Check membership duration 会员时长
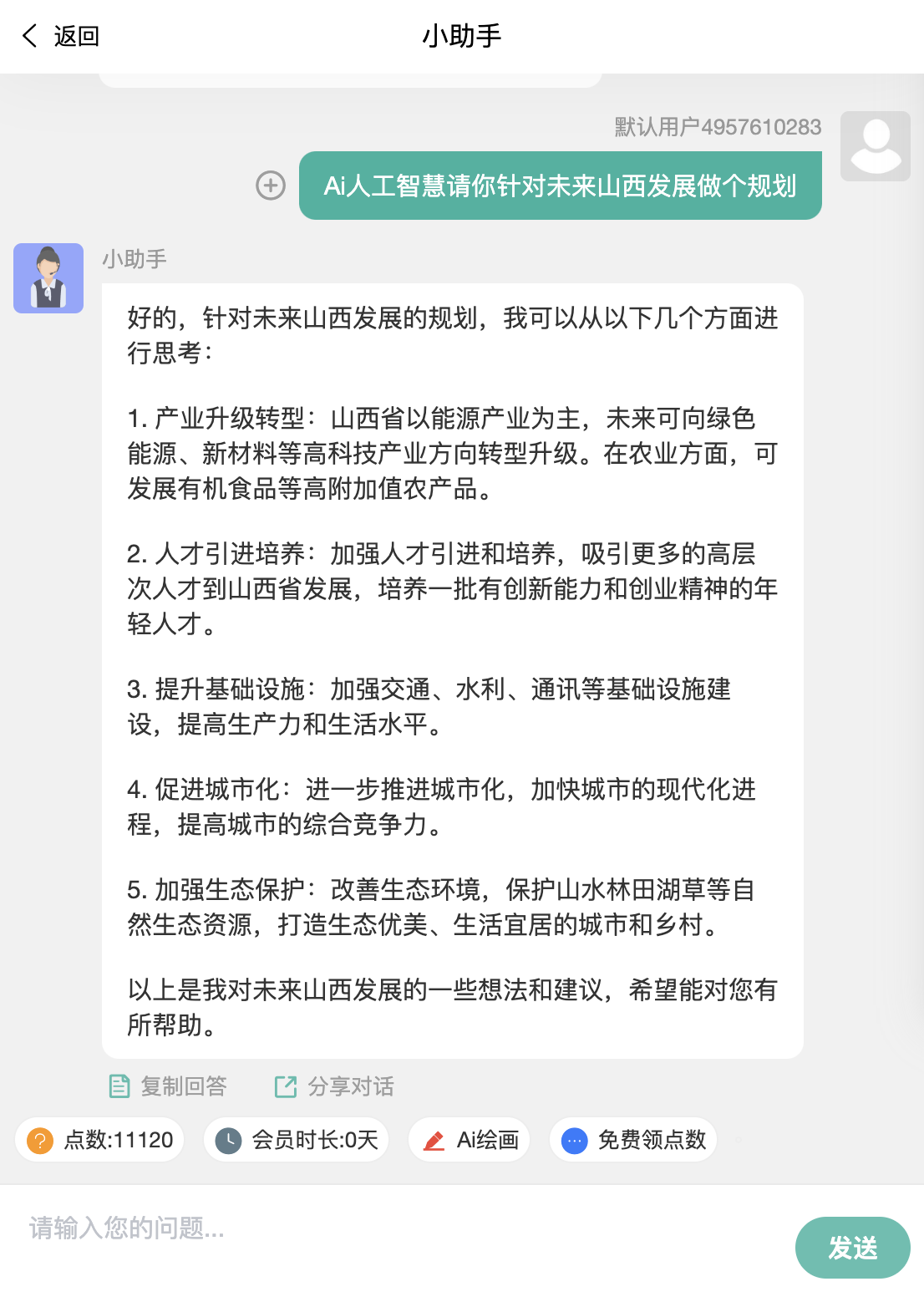The image size is (924, 1307). (x=297, y=1140)
